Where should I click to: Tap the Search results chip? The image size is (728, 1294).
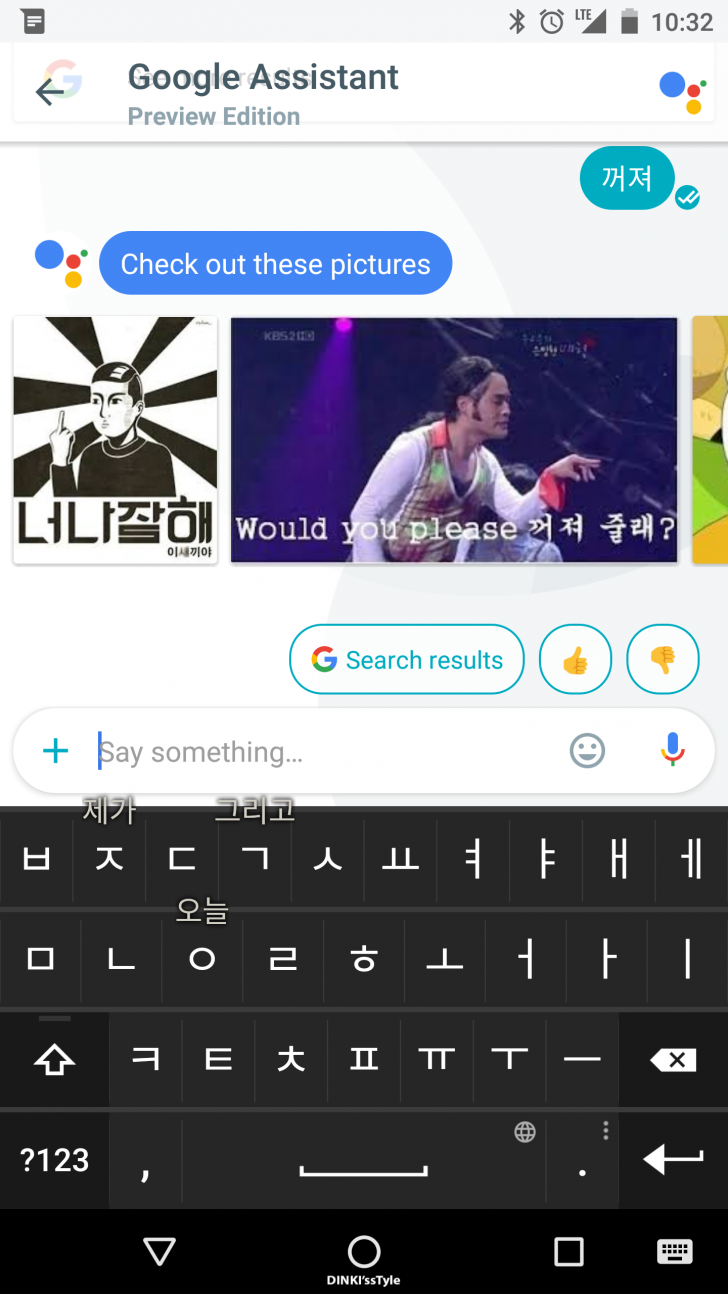[407, 660]
